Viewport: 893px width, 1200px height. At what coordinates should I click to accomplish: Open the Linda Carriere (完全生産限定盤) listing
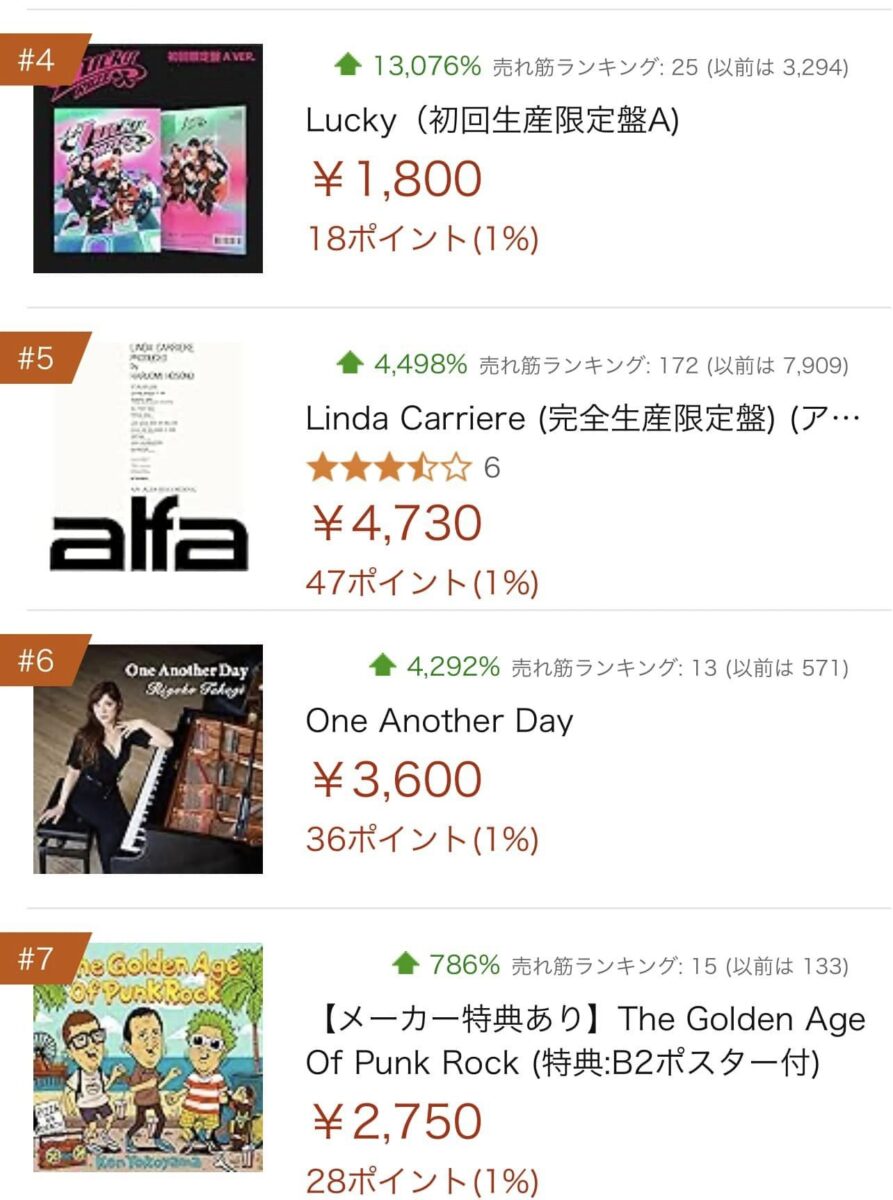[582, 419]
